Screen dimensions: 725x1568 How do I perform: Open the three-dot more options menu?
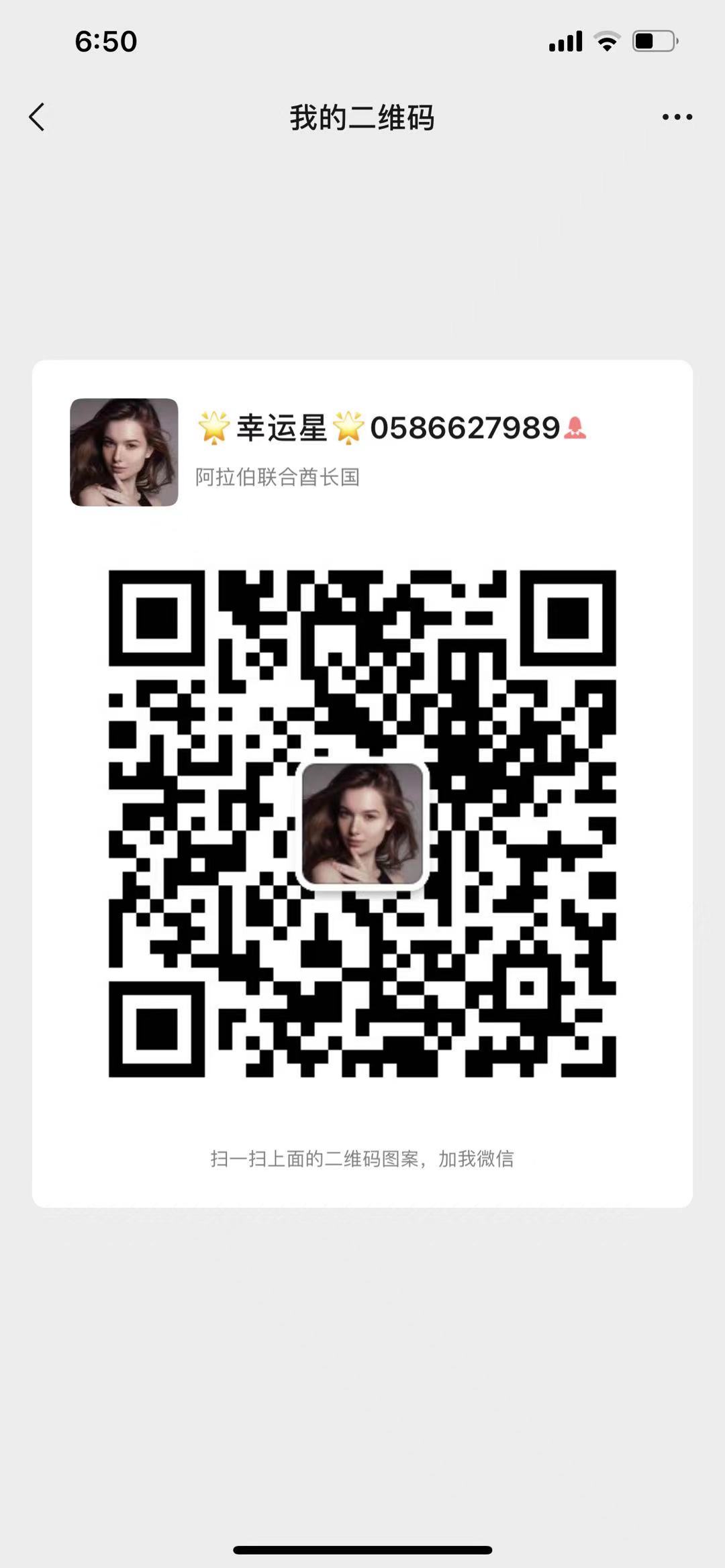677,117
